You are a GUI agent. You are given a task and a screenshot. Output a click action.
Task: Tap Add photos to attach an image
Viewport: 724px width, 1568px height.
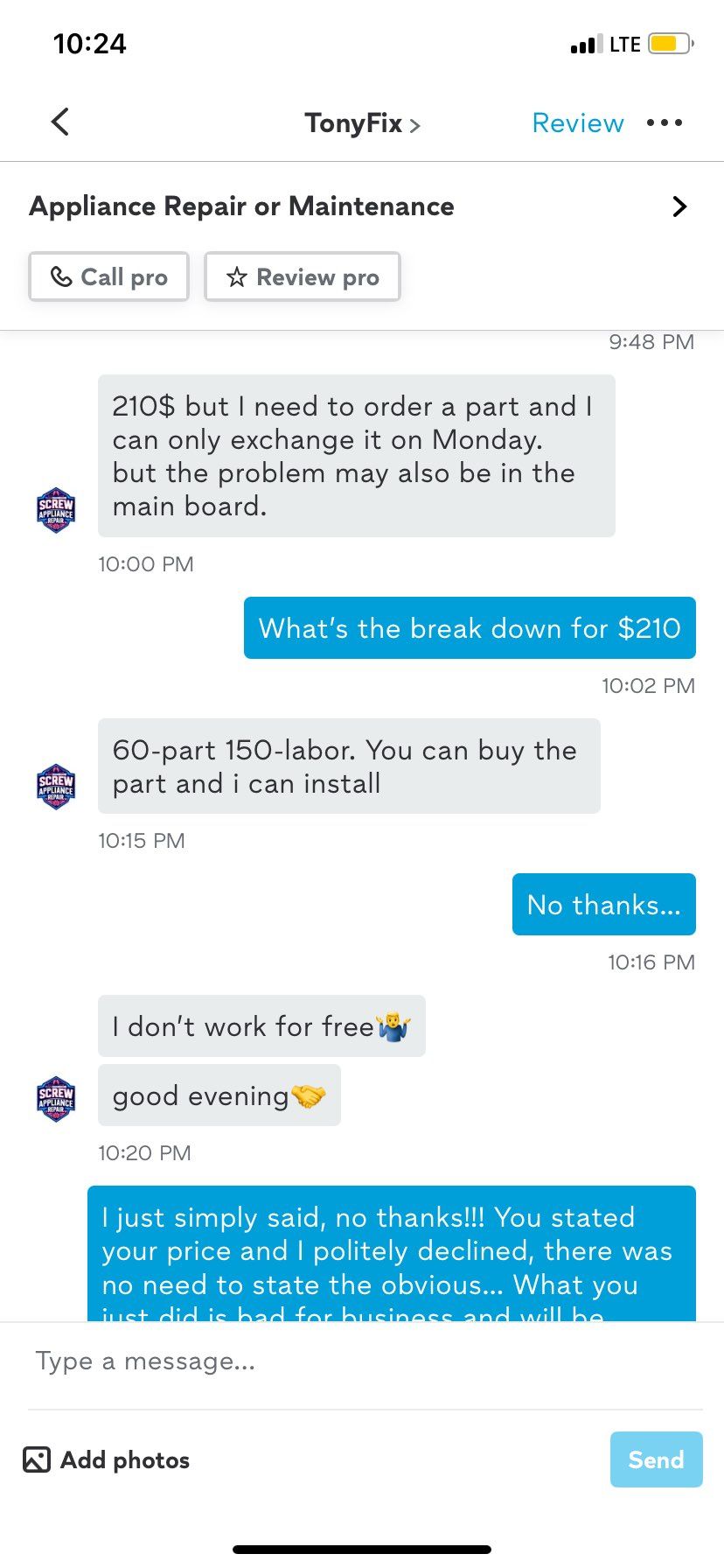coord(107,1459)
